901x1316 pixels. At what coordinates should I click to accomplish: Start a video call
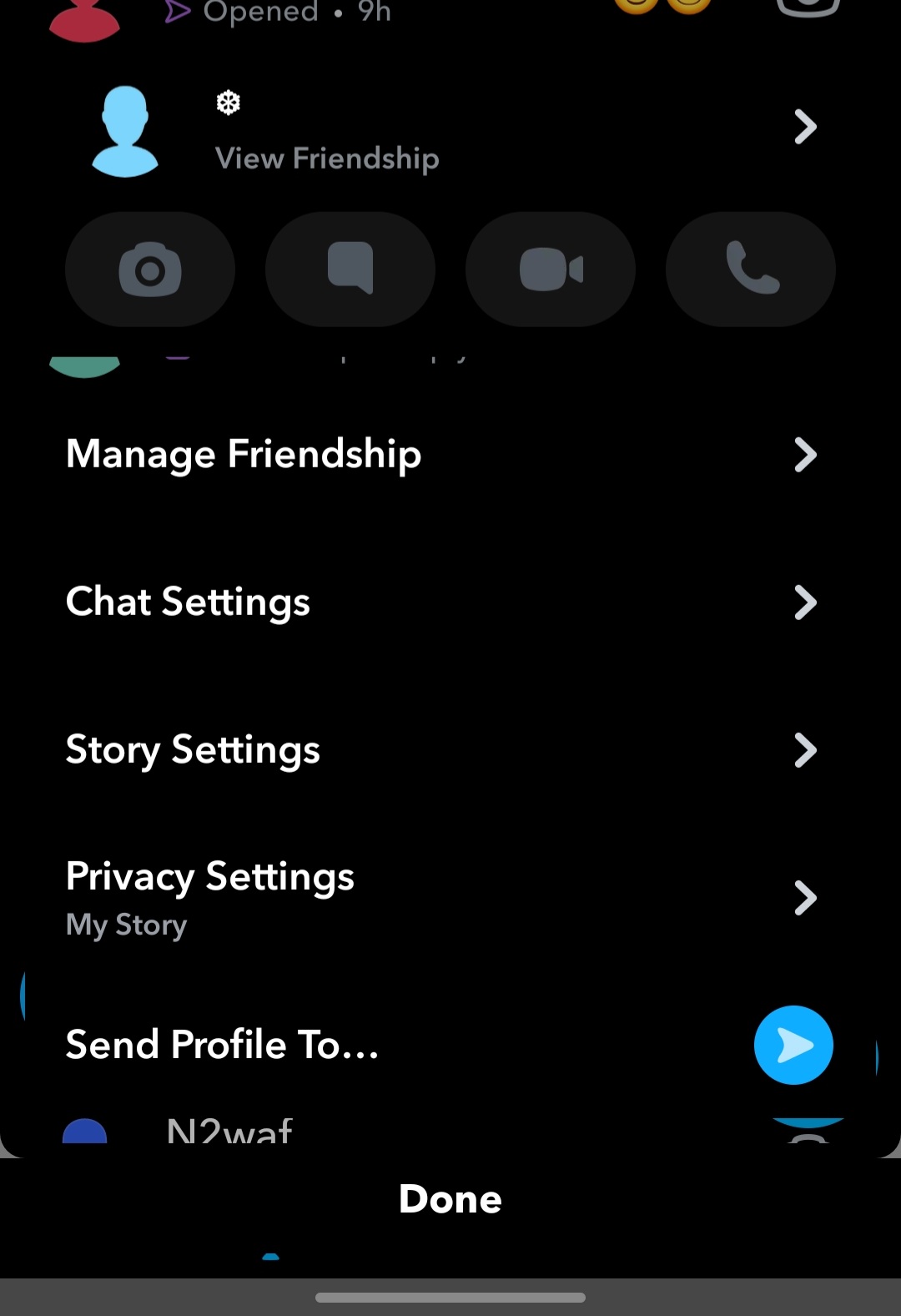[x=551, y=270]
